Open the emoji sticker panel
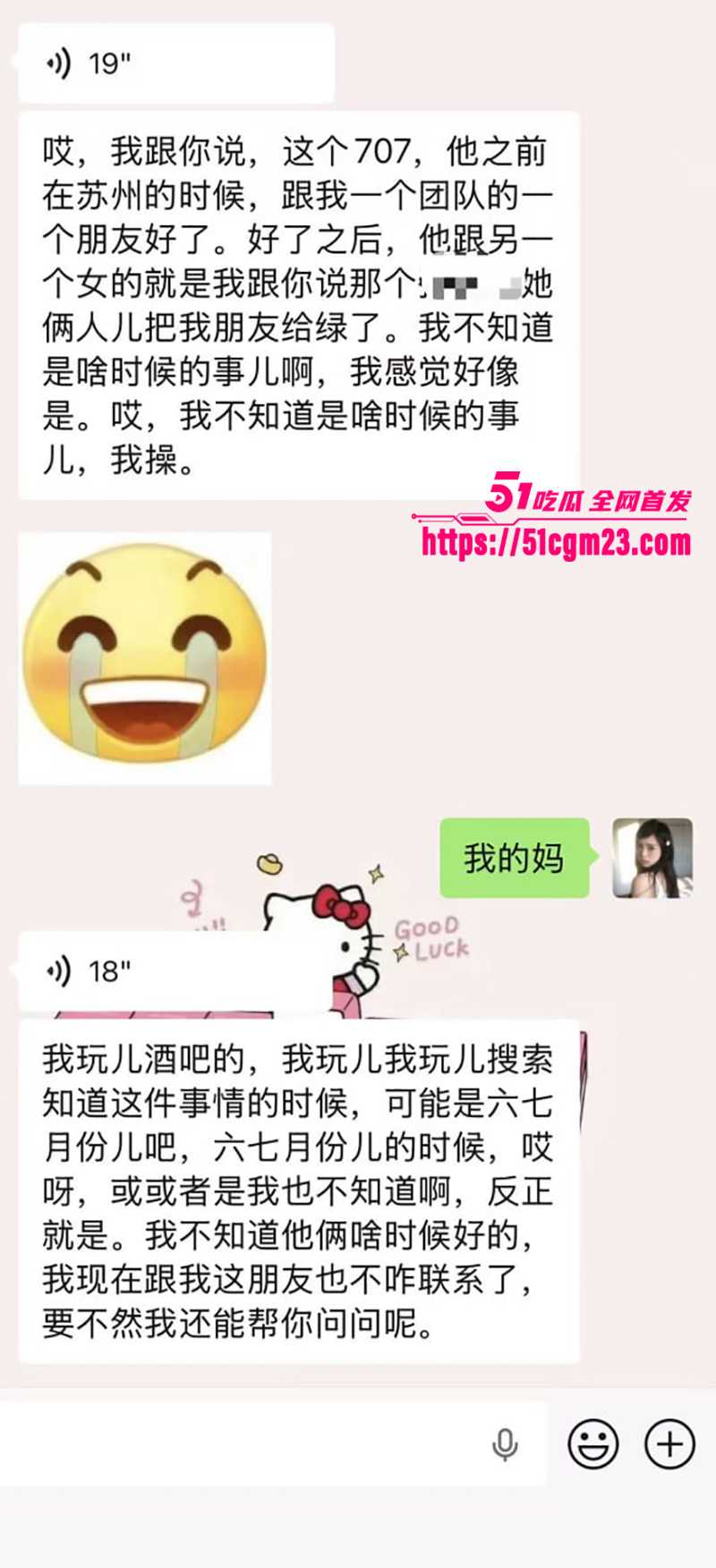The image size is (716, 1568). click(x=592, y=1444)
